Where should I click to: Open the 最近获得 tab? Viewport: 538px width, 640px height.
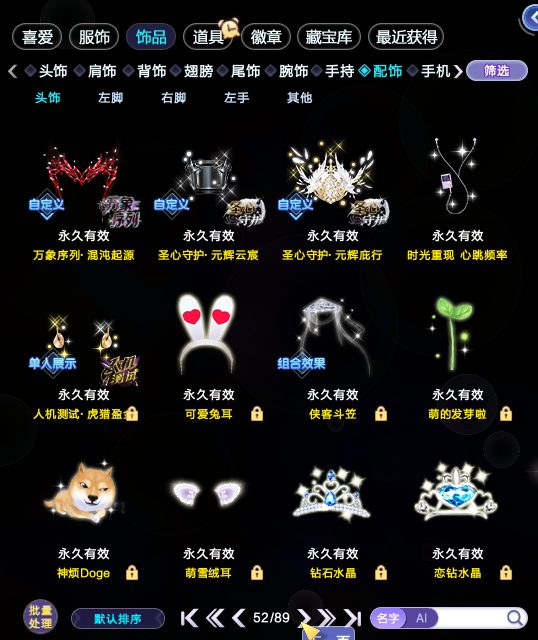tap(406, 37)
